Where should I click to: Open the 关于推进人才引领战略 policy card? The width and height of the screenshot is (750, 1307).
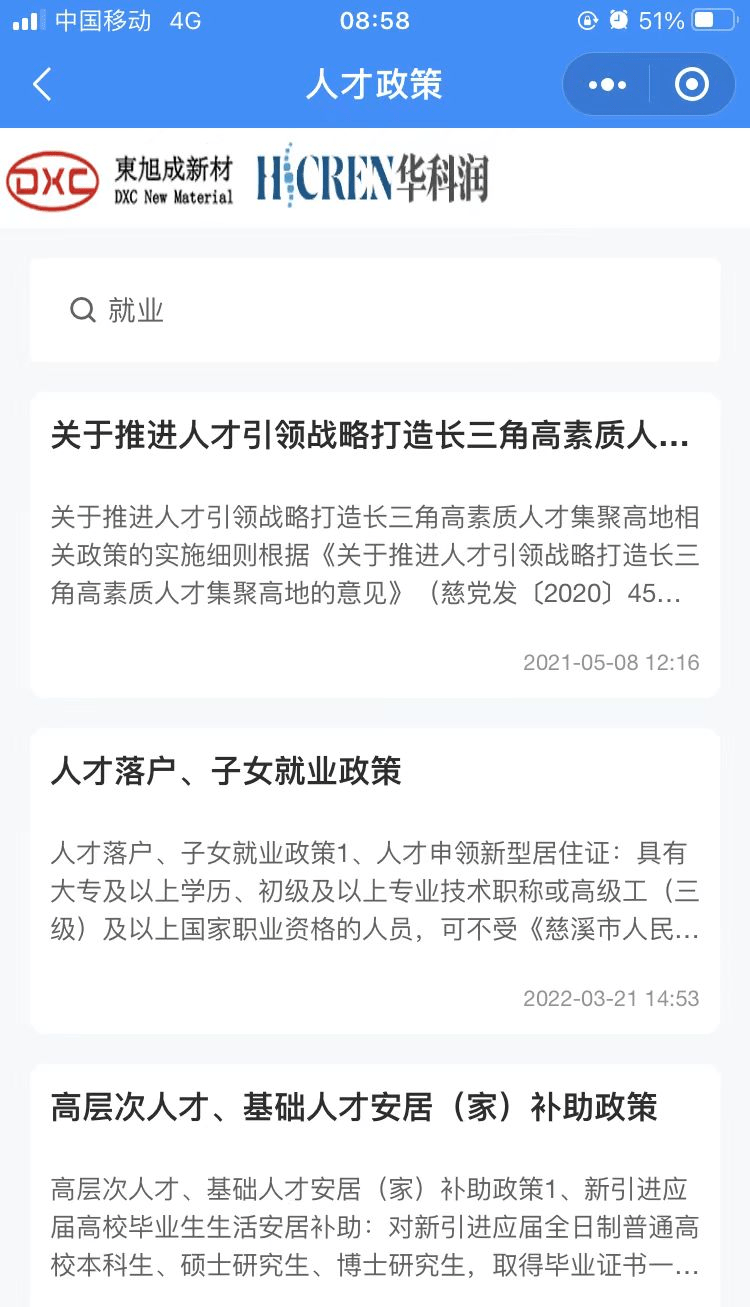click(375, 545)
